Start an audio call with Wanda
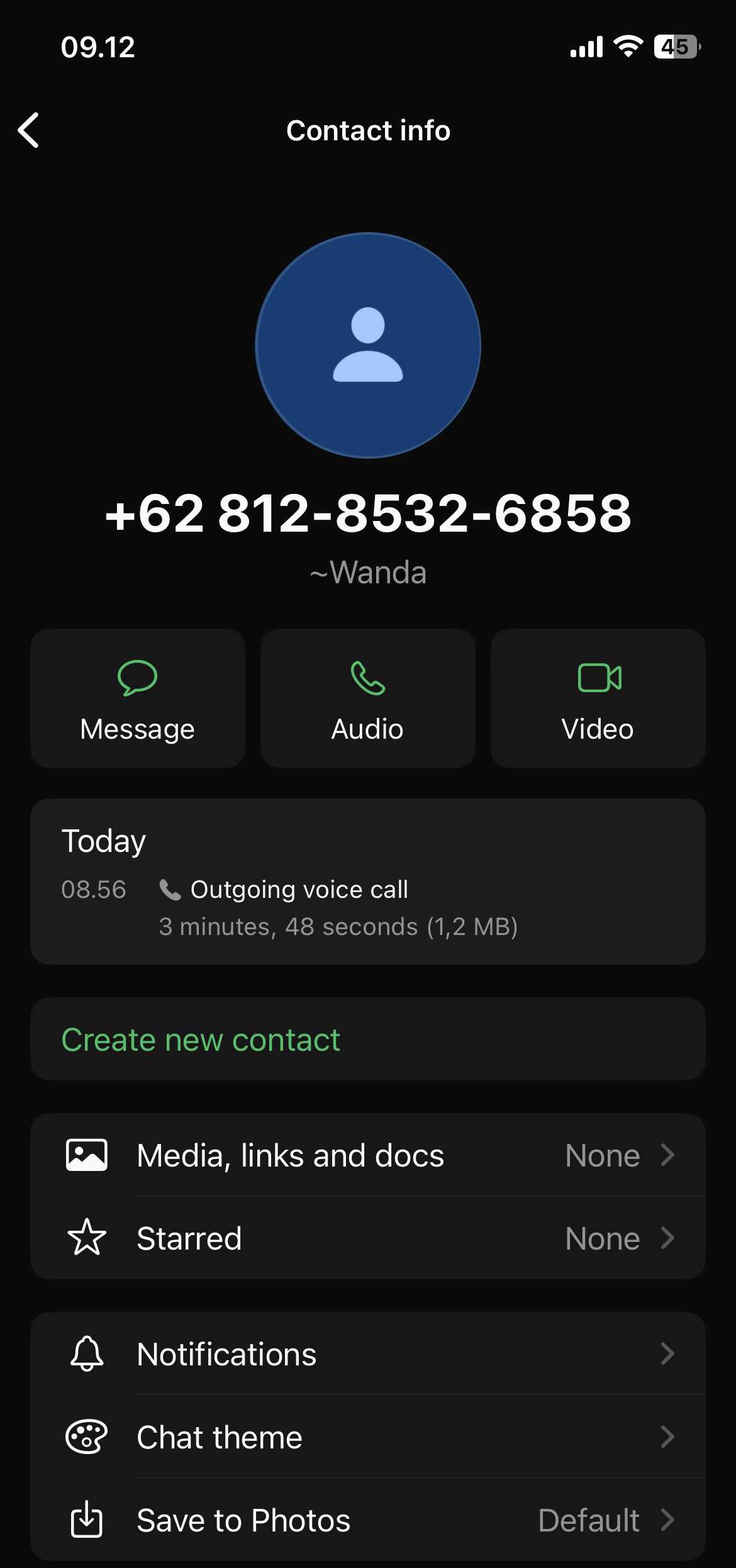736x1568 pixels. click(x=368, y=698)
